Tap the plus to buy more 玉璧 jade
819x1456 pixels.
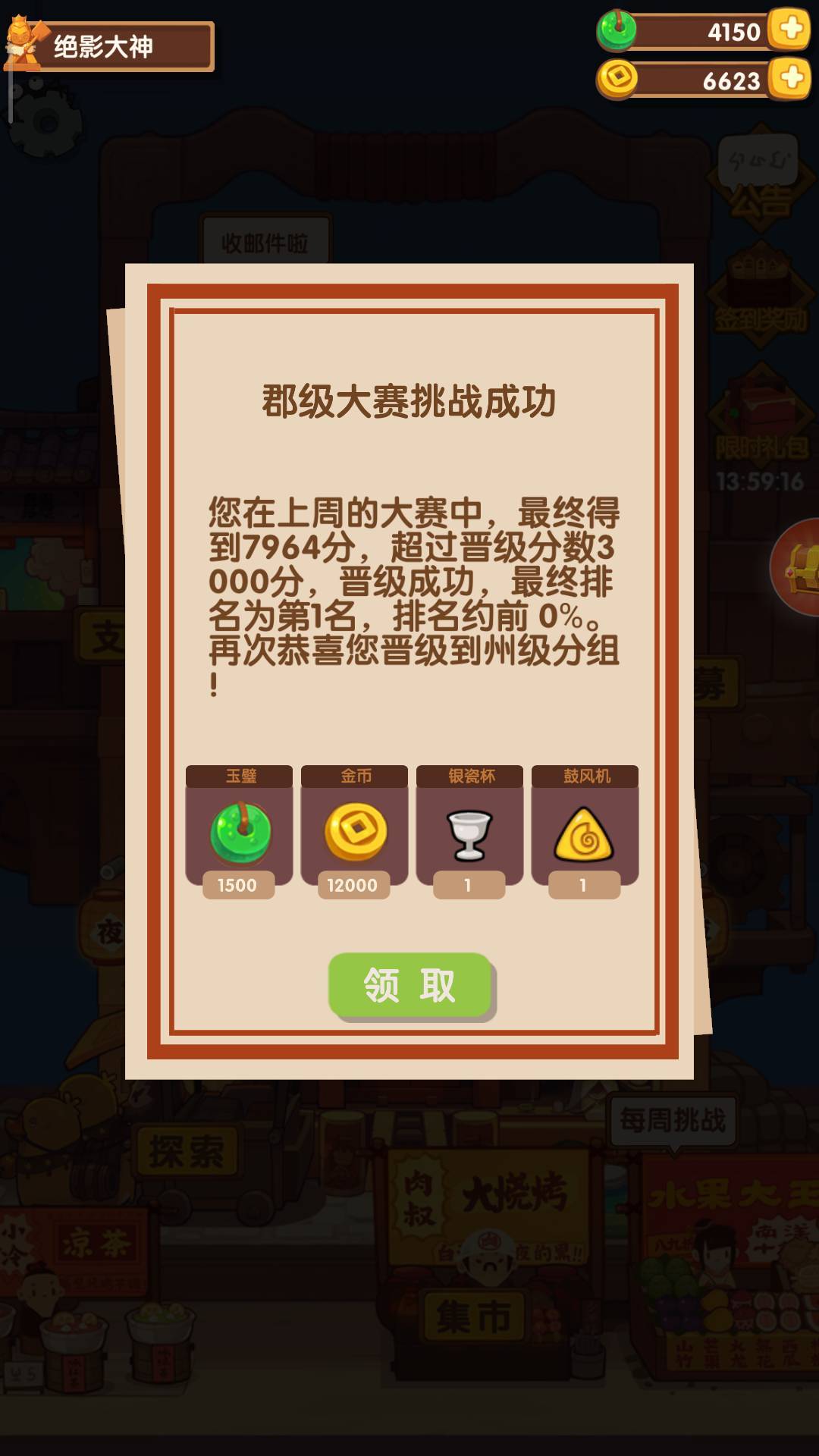789,32
